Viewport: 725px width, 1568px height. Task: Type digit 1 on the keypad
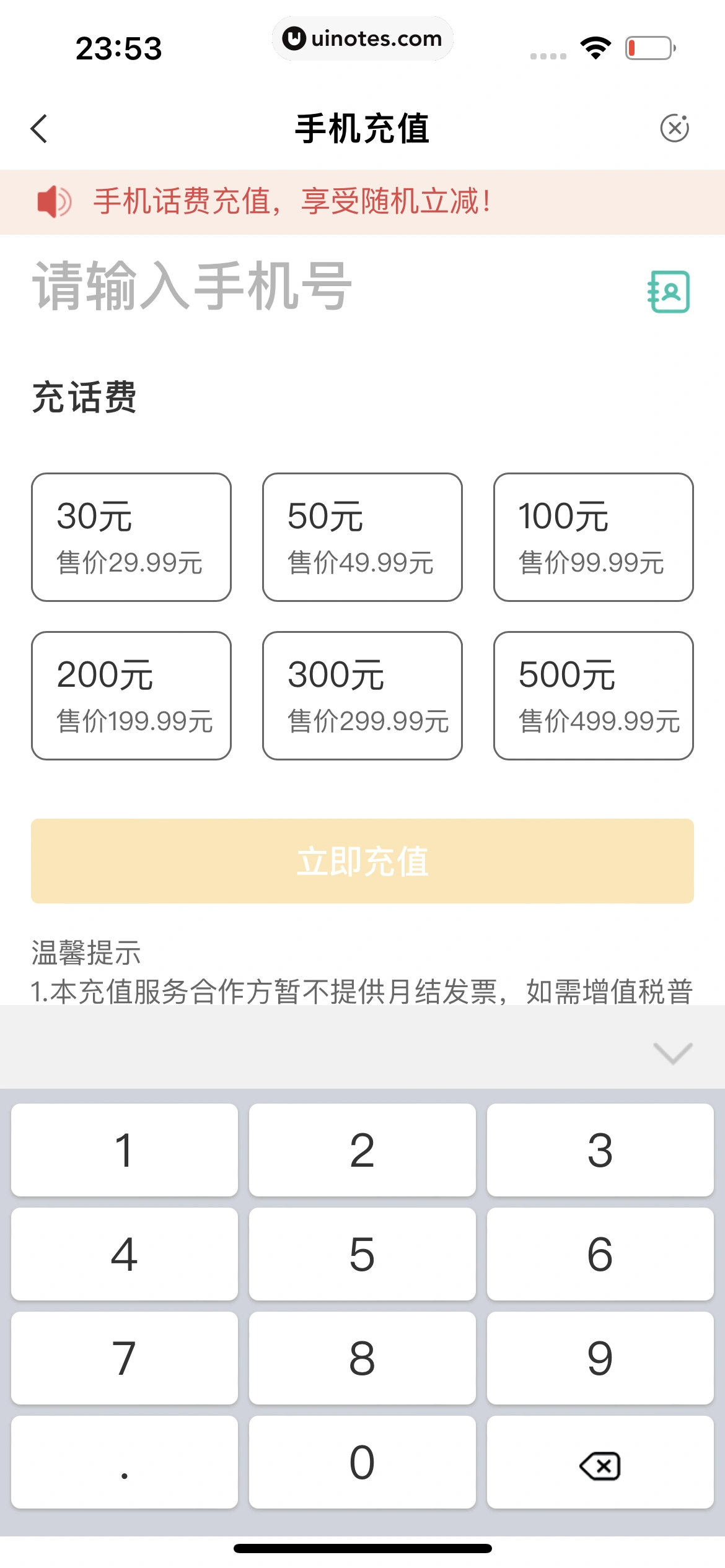click(x=125, y=1150)
